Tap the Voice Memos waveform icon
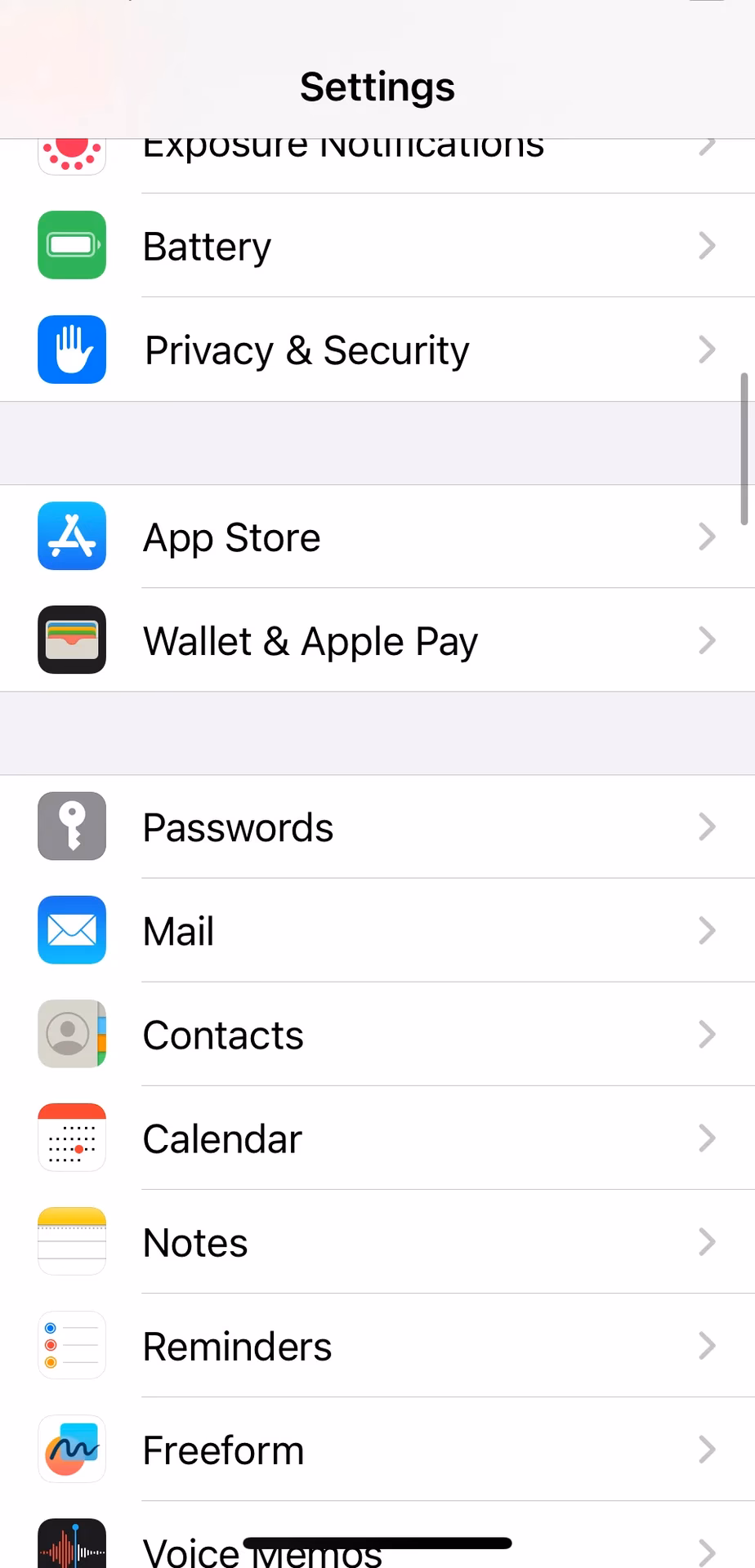This screenshot has height=1568, width=755. pyautogui.click(x=72, y=1543)
